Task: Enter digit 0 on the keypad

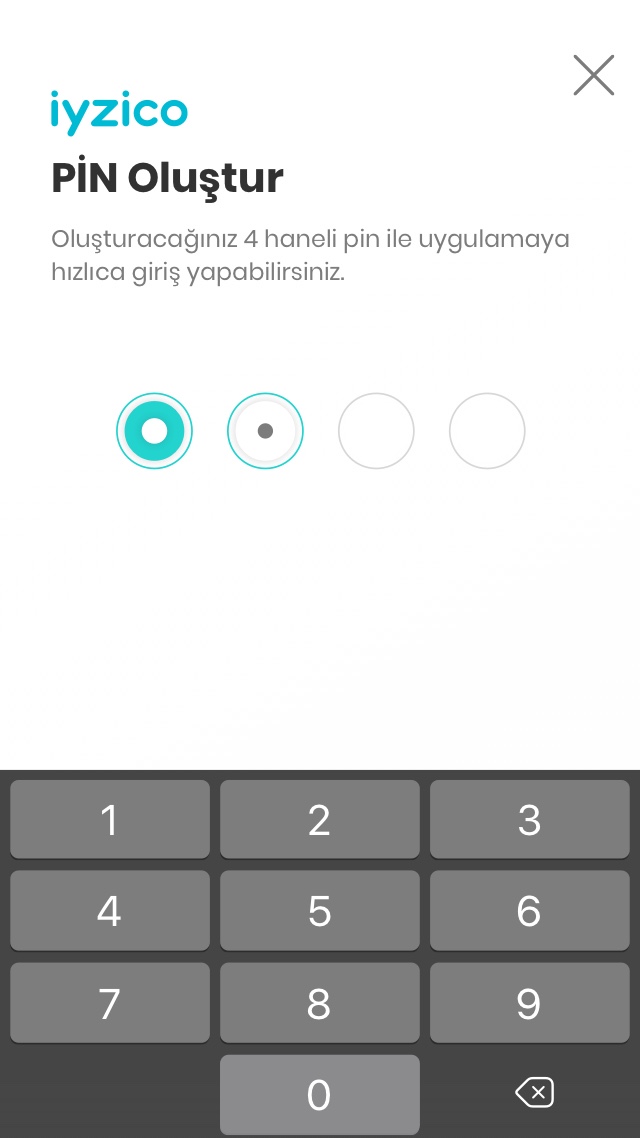Action: coord(319,1094)
